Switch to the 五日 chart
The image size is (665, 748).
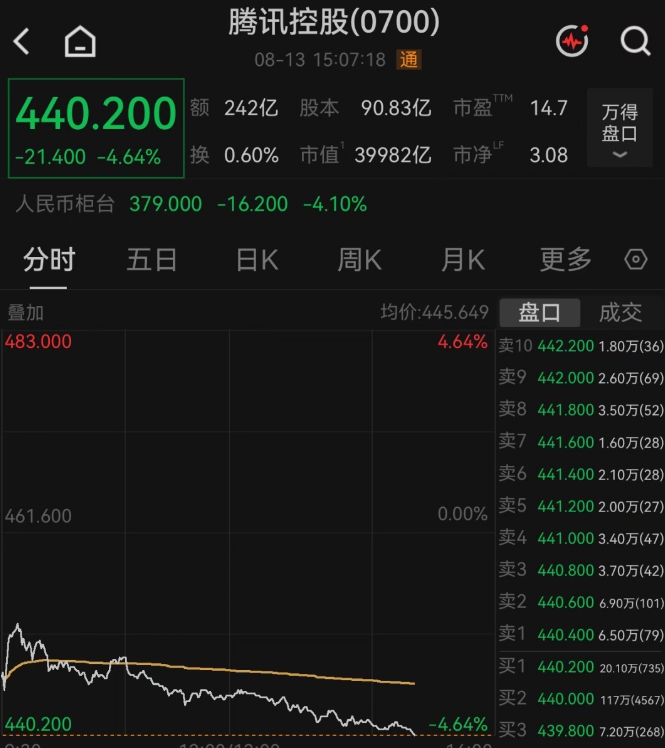click(152, 260)
